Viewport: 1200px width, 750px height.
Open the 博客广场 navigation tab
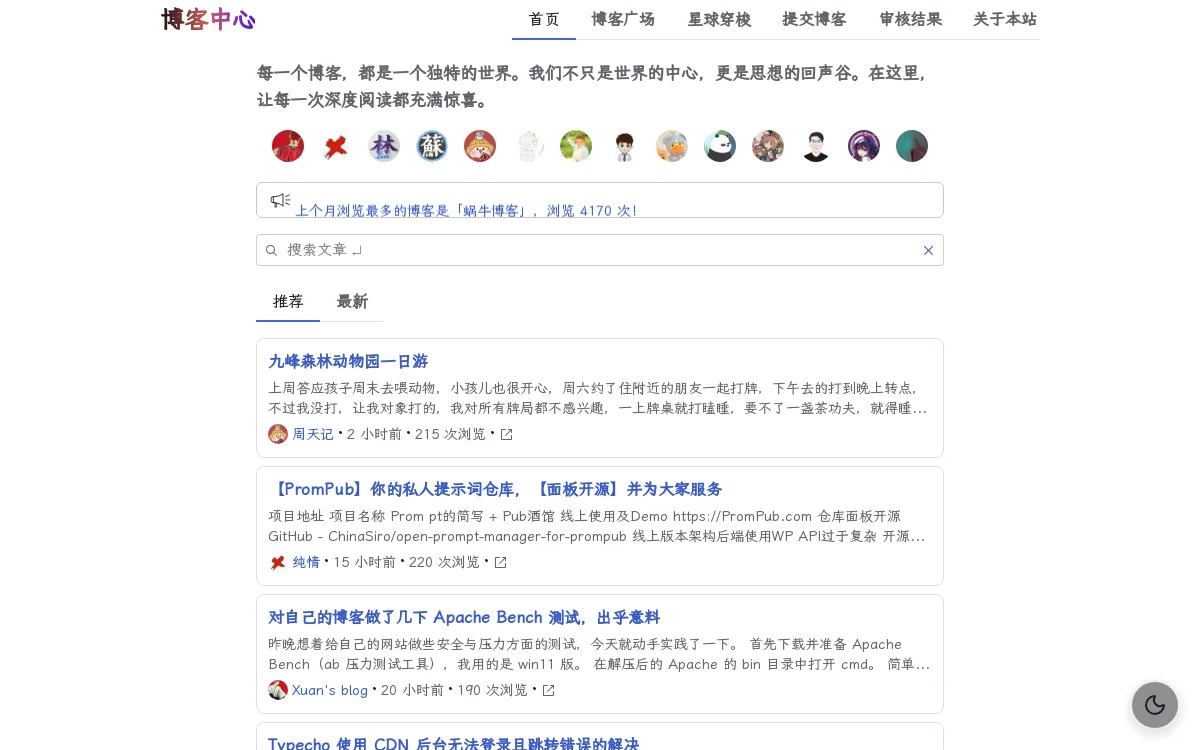click(623, 19)
